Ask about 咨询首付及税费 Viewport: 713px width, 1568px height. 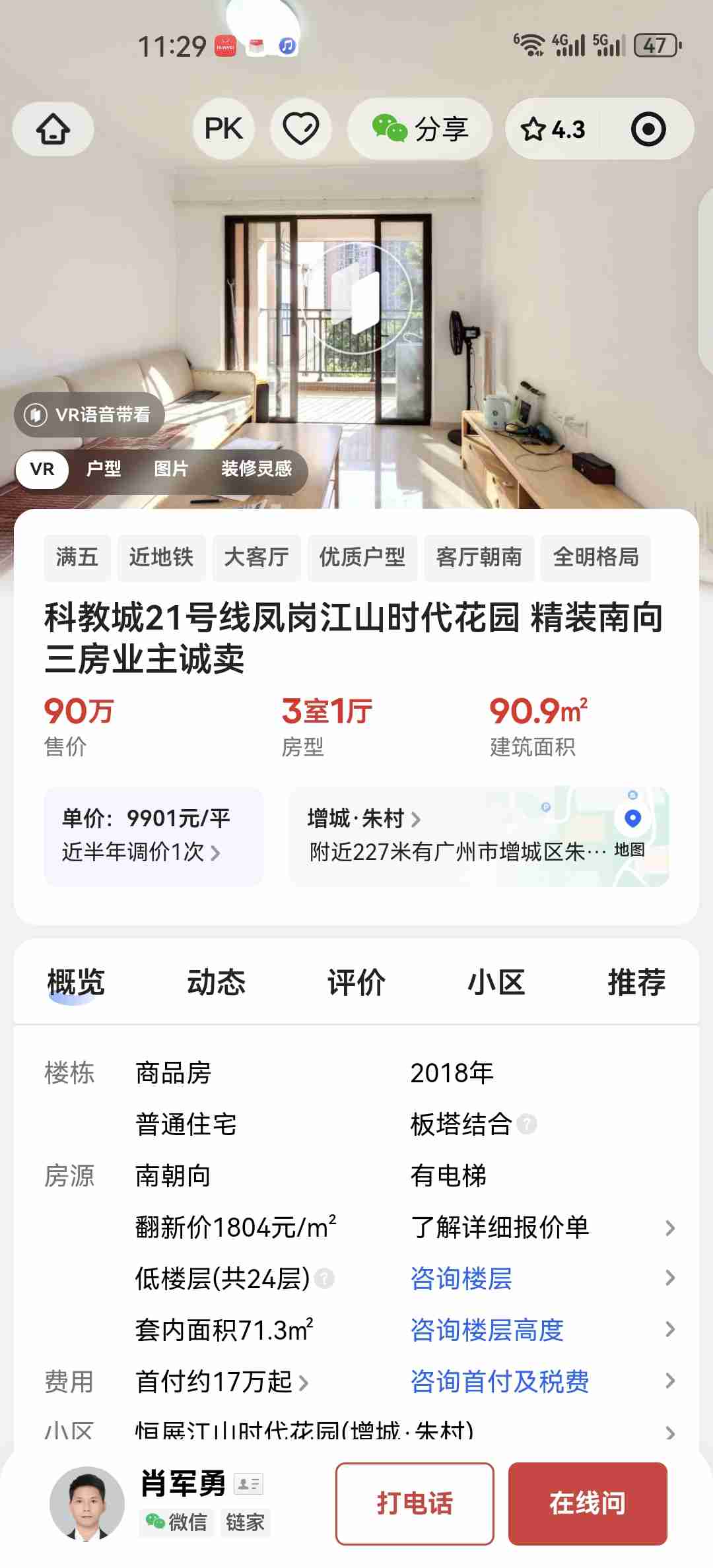[500, 1381]
